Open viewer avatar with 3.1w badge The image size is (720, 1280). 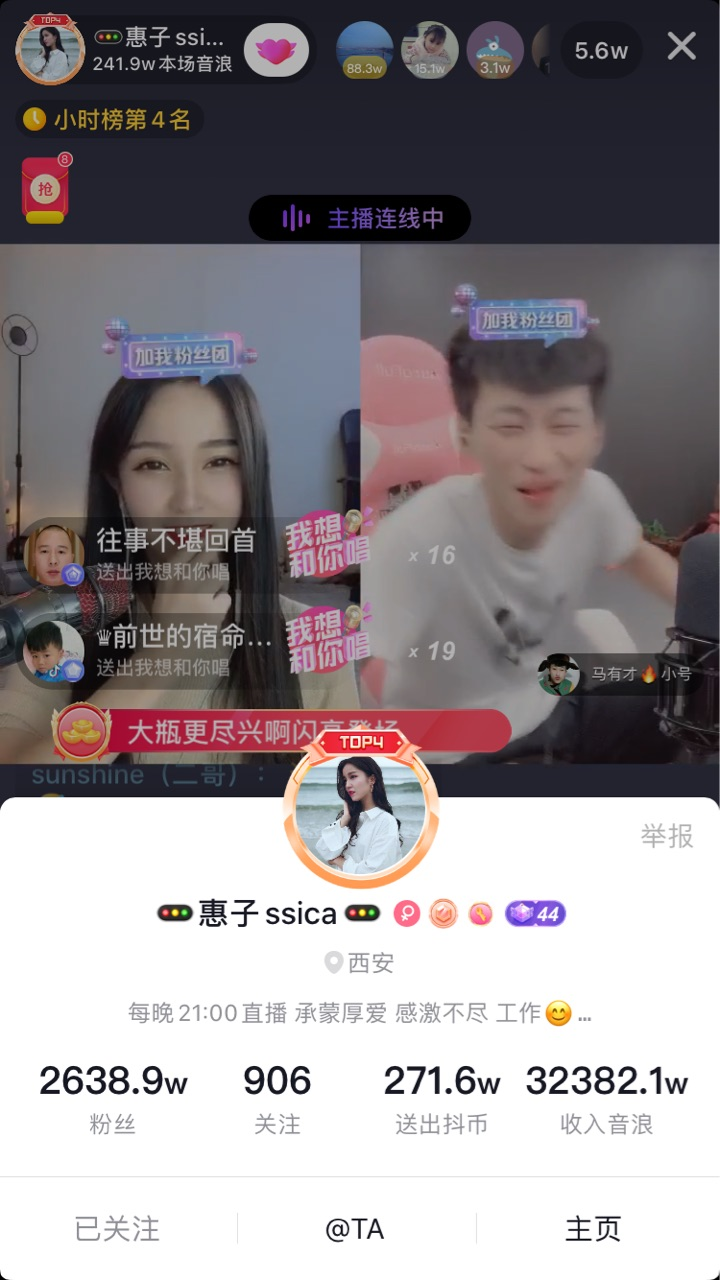[x=495, y=49]
